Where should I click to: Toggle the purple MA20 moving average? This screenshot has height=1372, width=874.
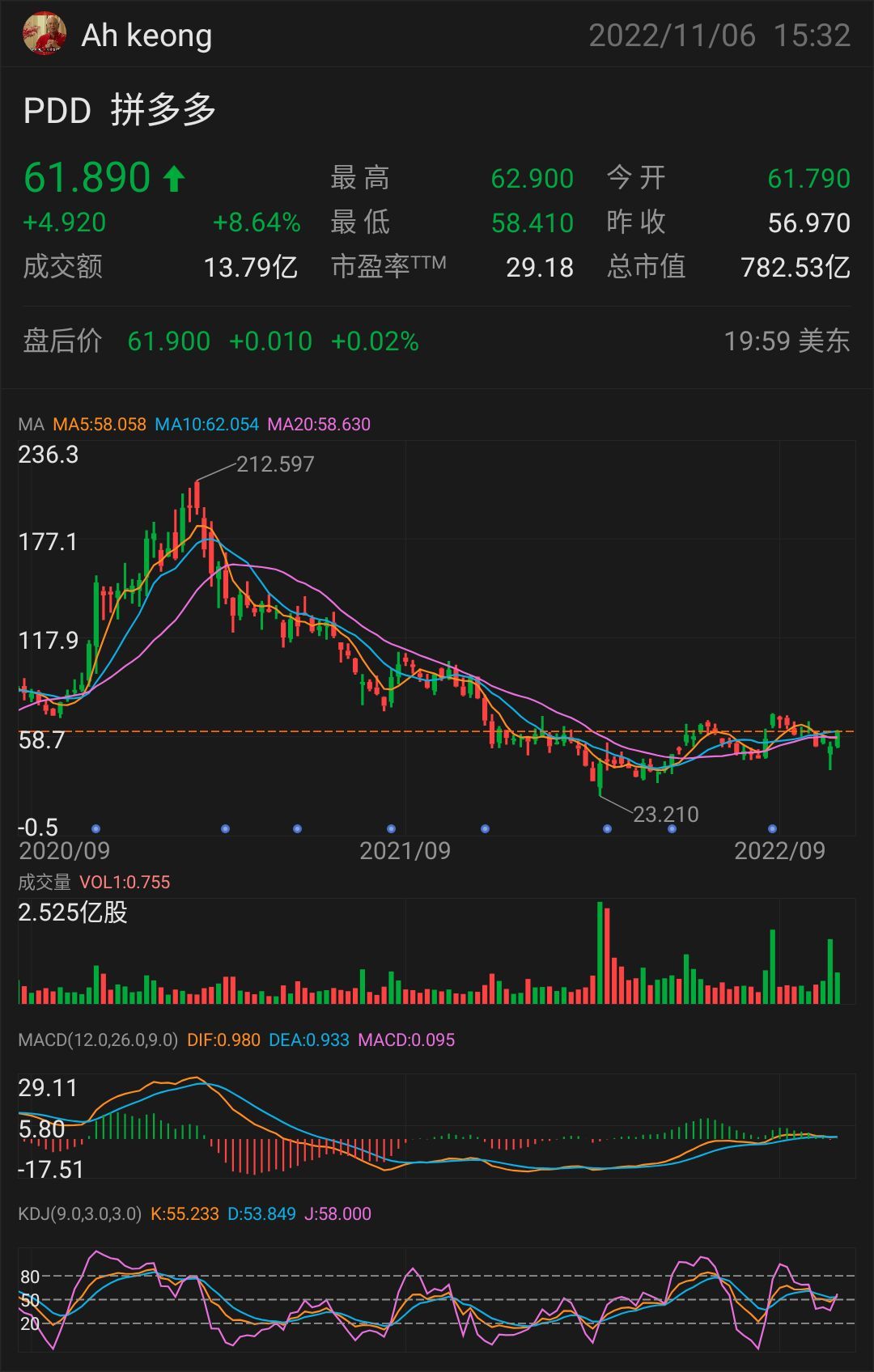point(318,424)
